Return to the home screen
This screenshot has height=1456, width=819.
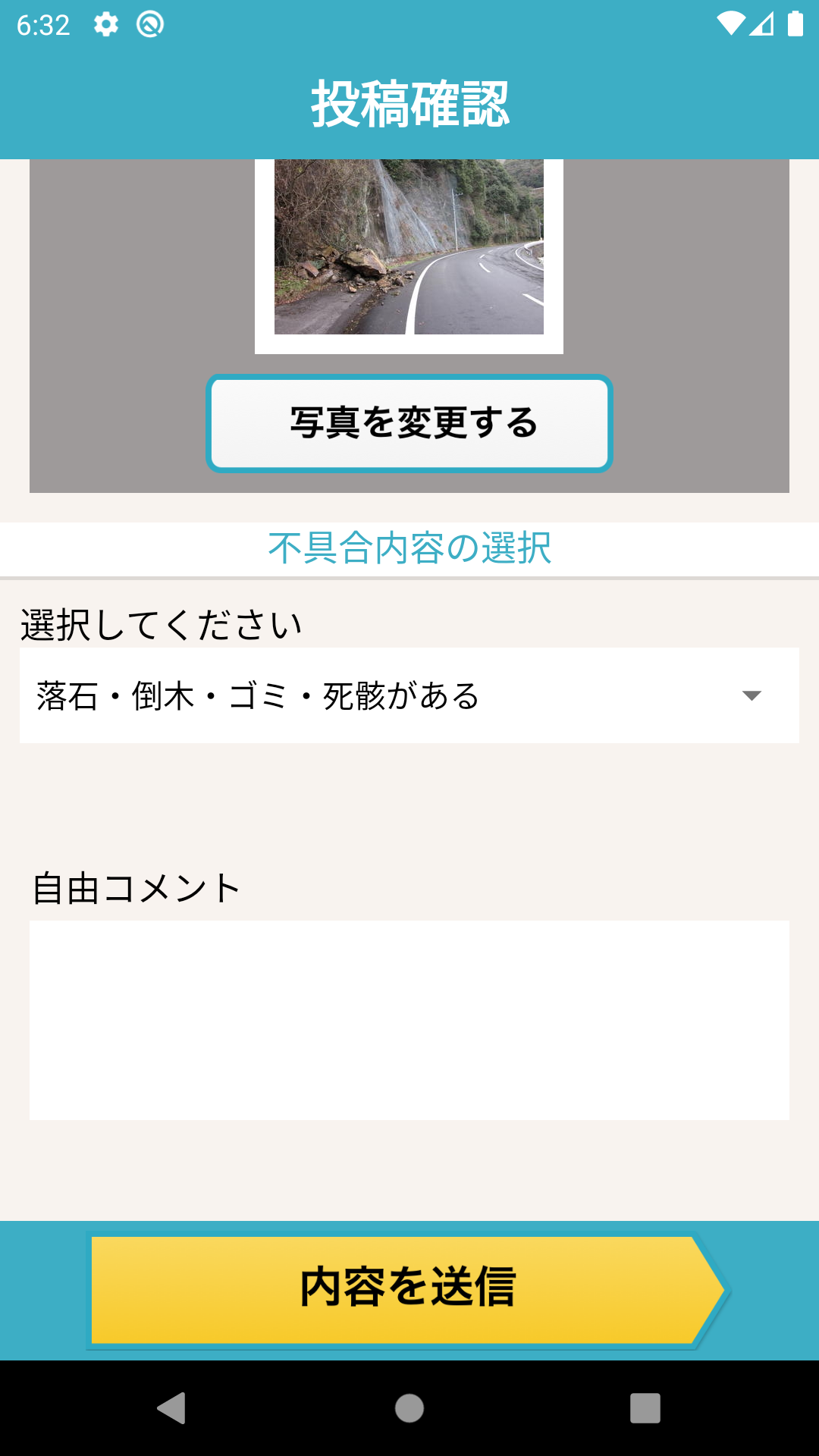[x=409, y=1408]
